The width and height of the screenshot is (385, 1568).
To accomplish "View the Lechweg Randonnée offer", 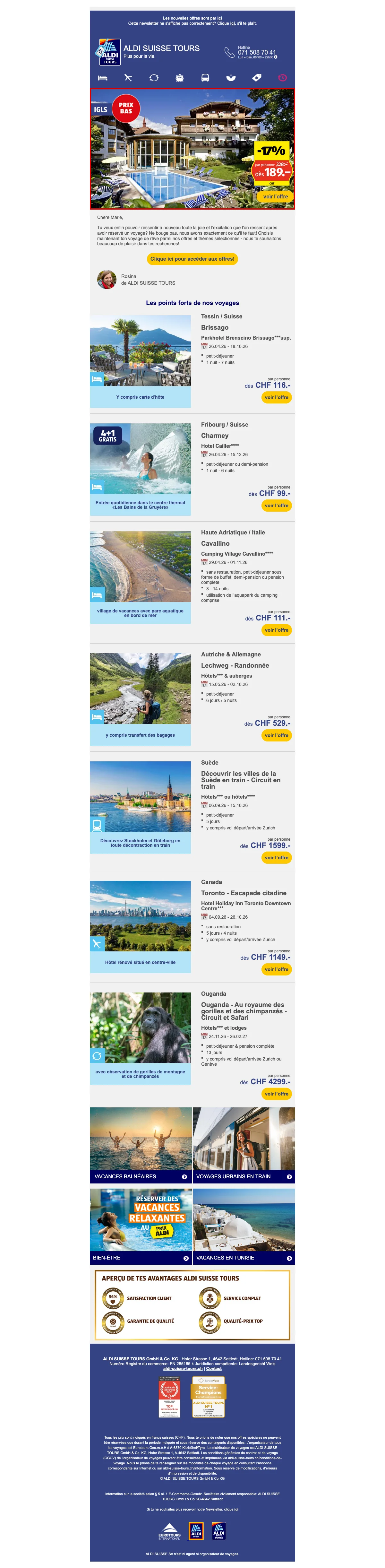I will click(276, 736).
